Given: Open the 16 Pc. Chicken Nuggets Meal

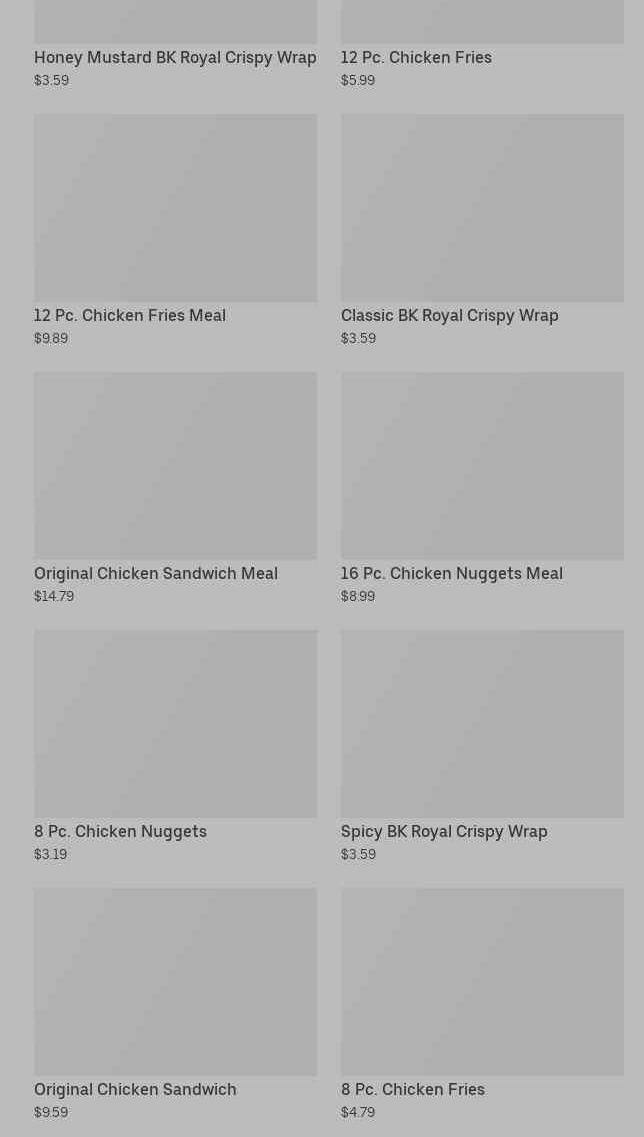Looking at the screenshot, I should [482, 488].
